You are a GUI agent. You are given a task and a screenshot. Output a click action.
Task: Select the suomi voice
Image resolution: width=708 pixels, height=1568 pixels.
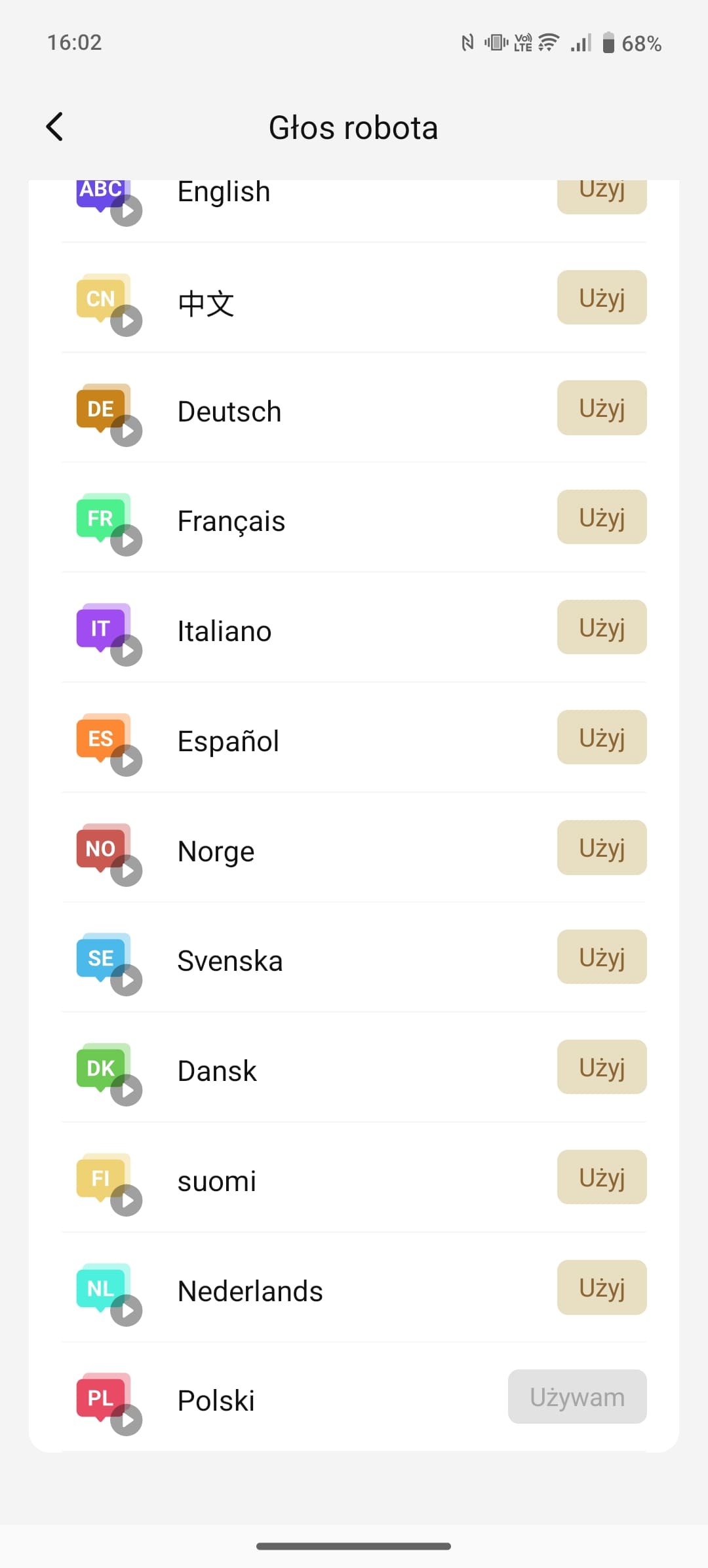[x=602, y=1177]
